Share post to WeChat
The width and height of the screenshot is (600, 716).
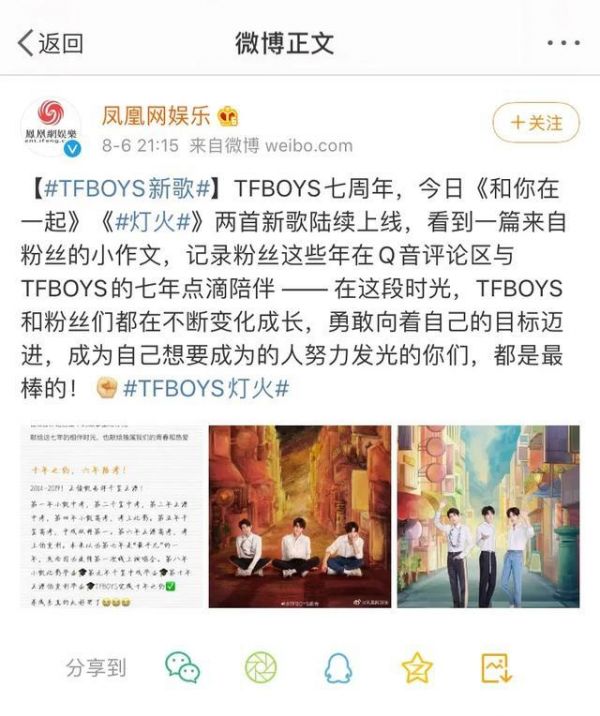tap(183, 666)
